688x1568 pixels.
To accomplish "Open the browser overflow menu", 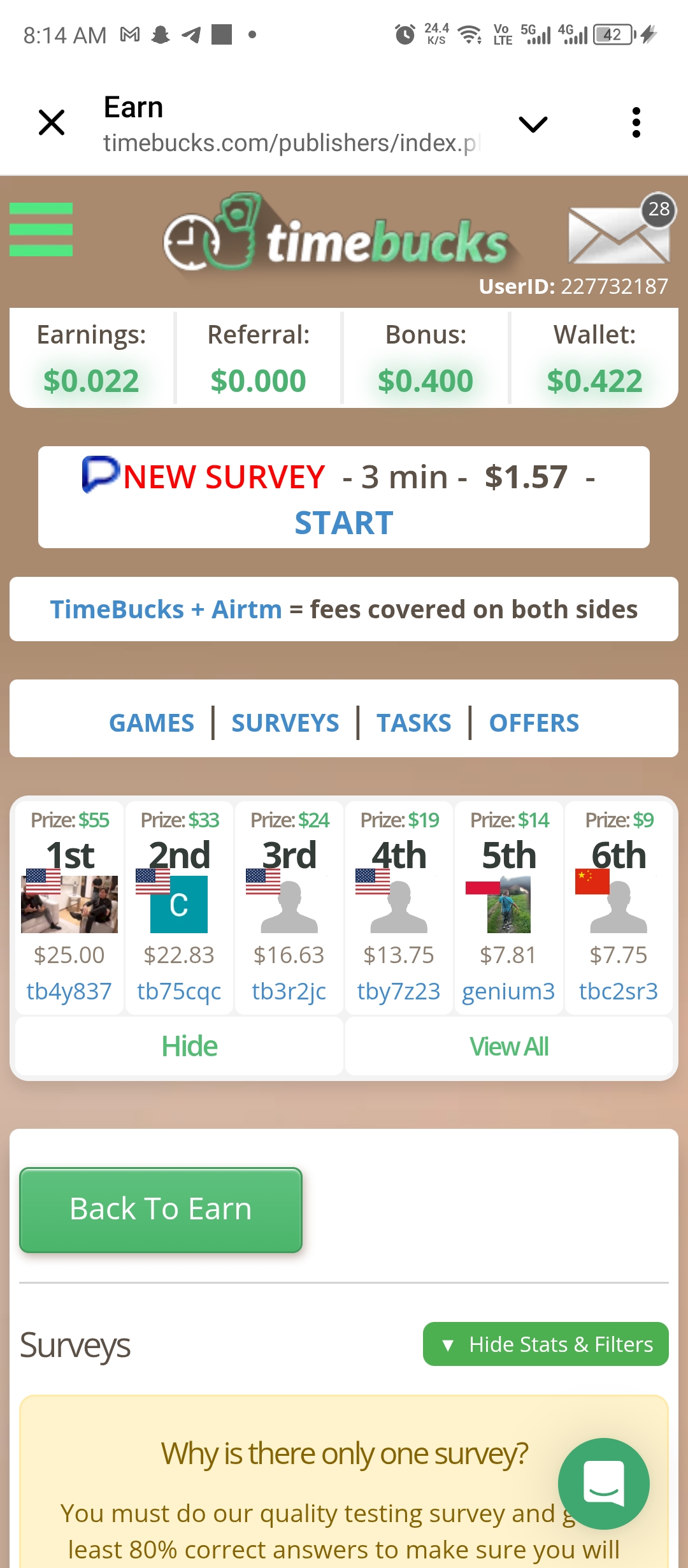I will (636, 122).
